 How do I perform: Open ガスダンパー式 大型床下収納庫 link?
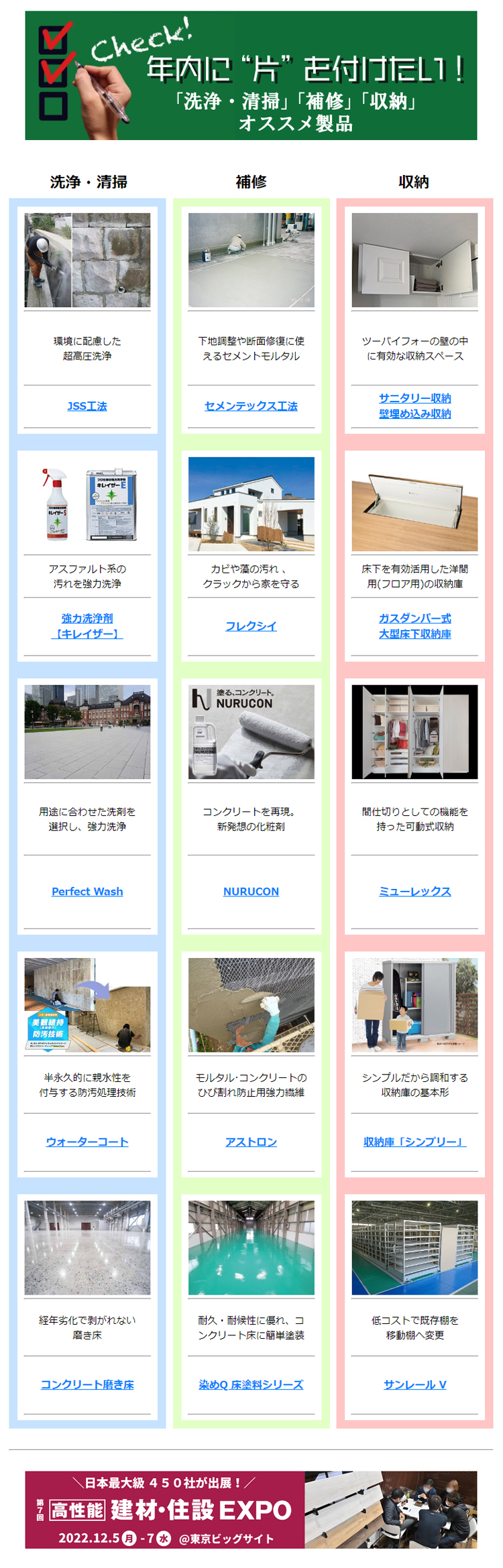pyautogui.click(x=414, y=625)
